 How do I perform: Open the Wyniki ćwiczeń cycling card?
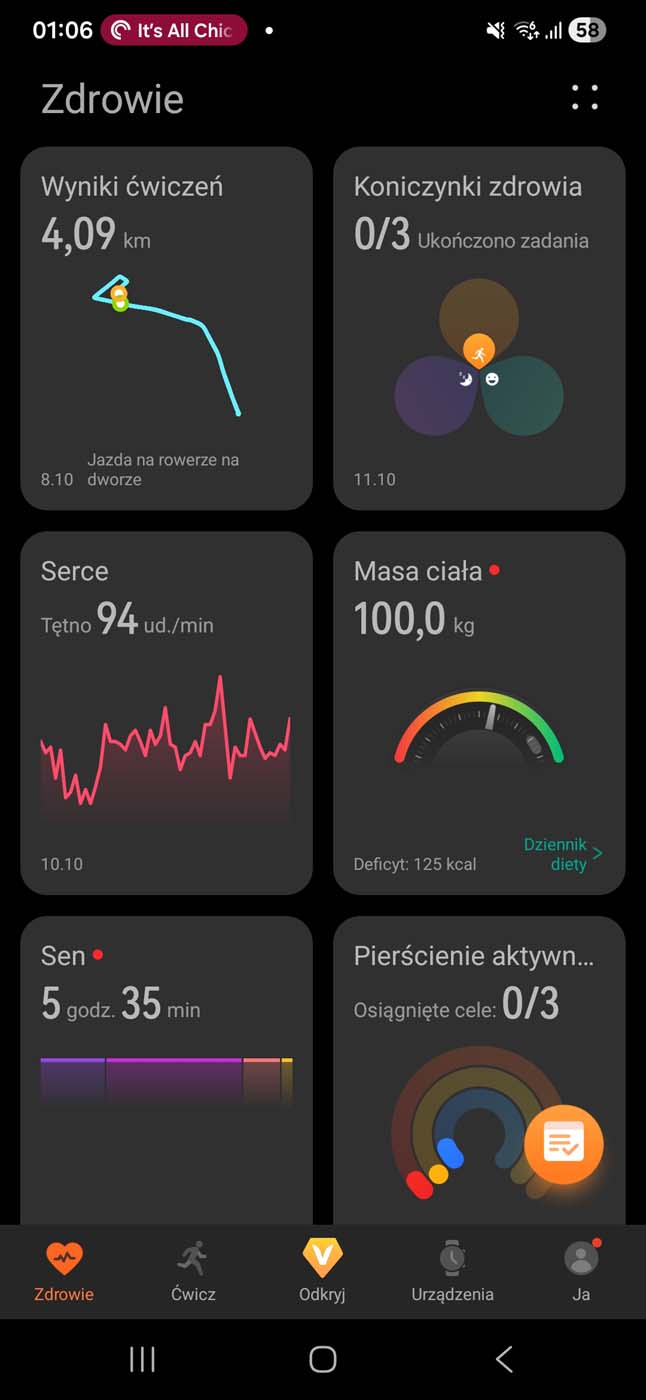tap(166, 330)
